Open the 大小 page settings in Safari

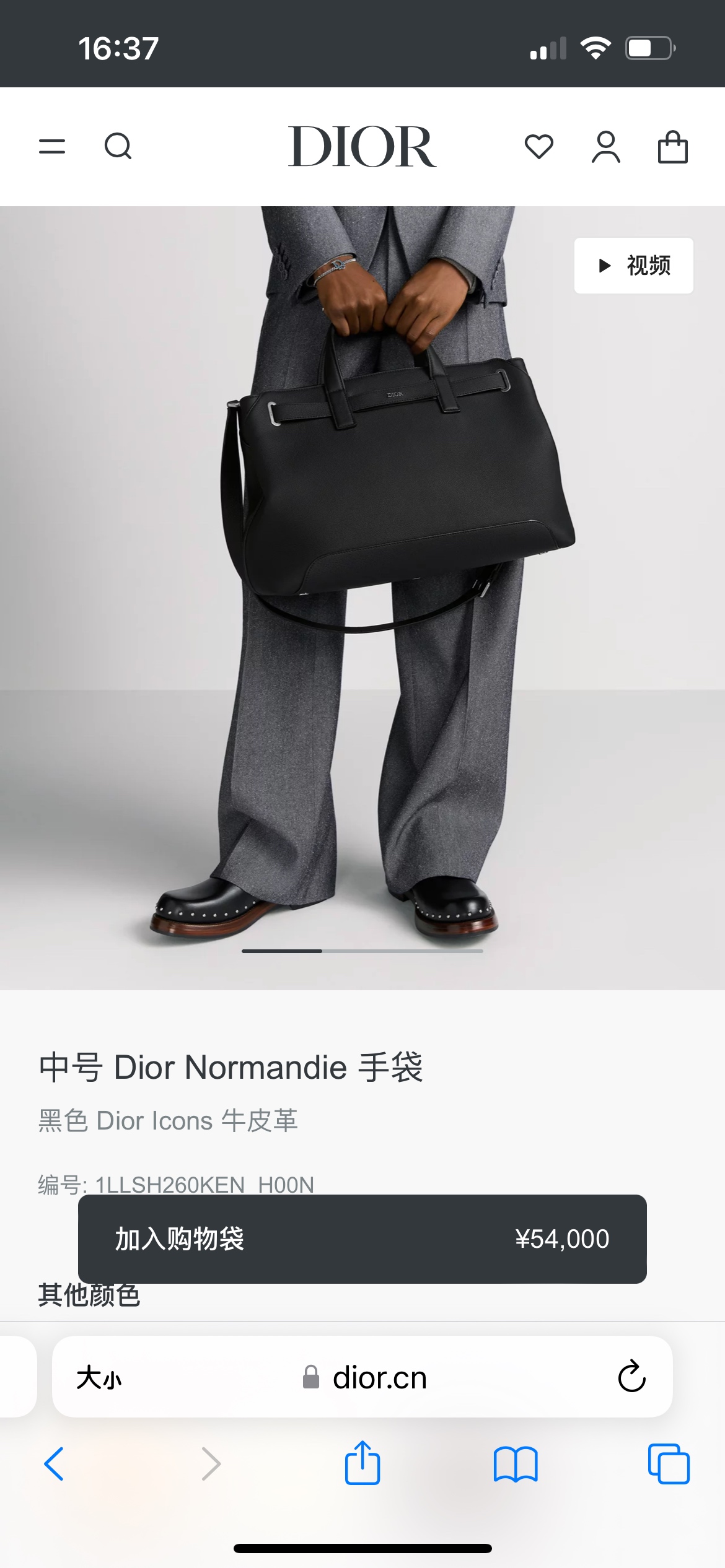(99, 1378)
